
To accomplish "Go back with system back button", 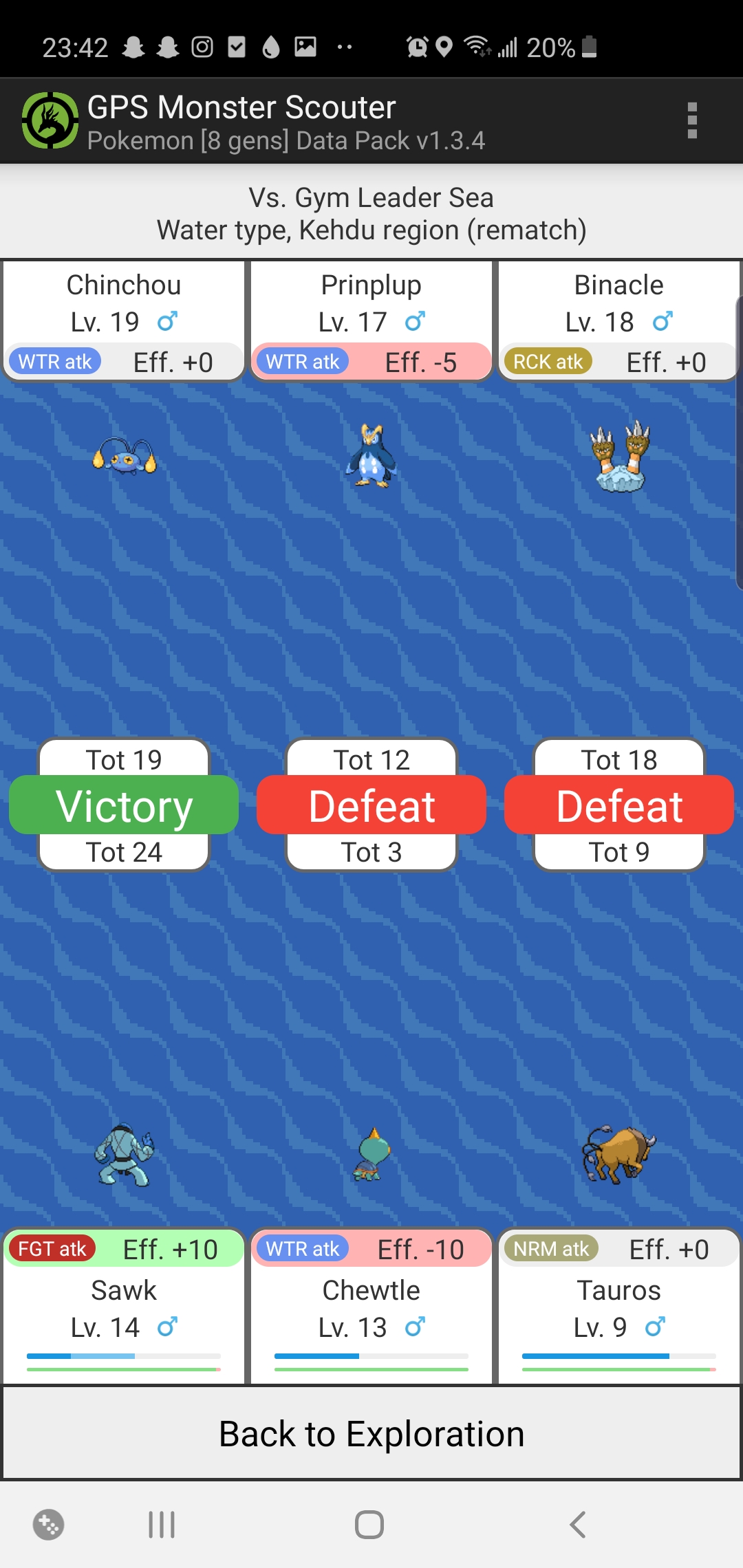I will click(x=578, y=1525).
